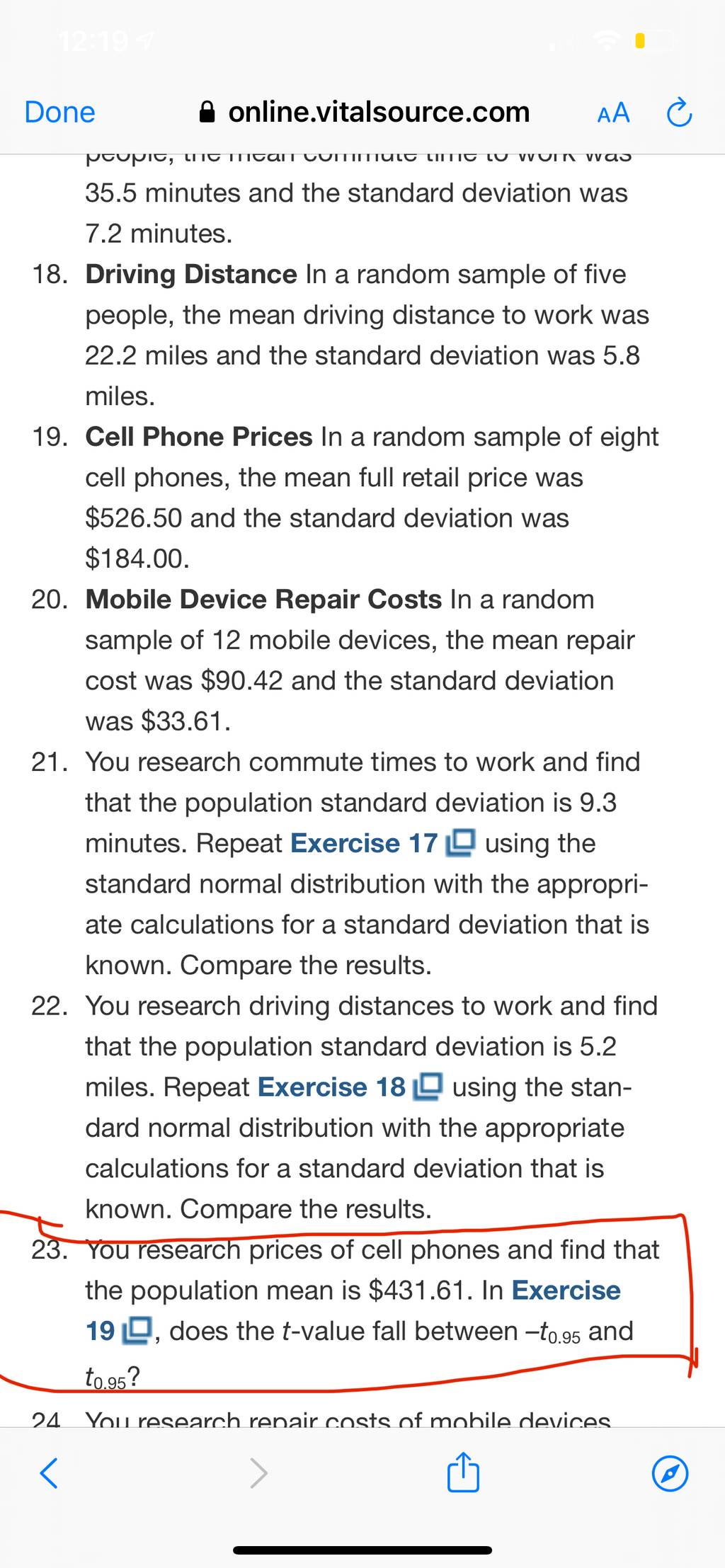The width and height of the screenshot is (725, 1568).
Task: Tap Done to close the browser view
Action: [x=59, y=112]
